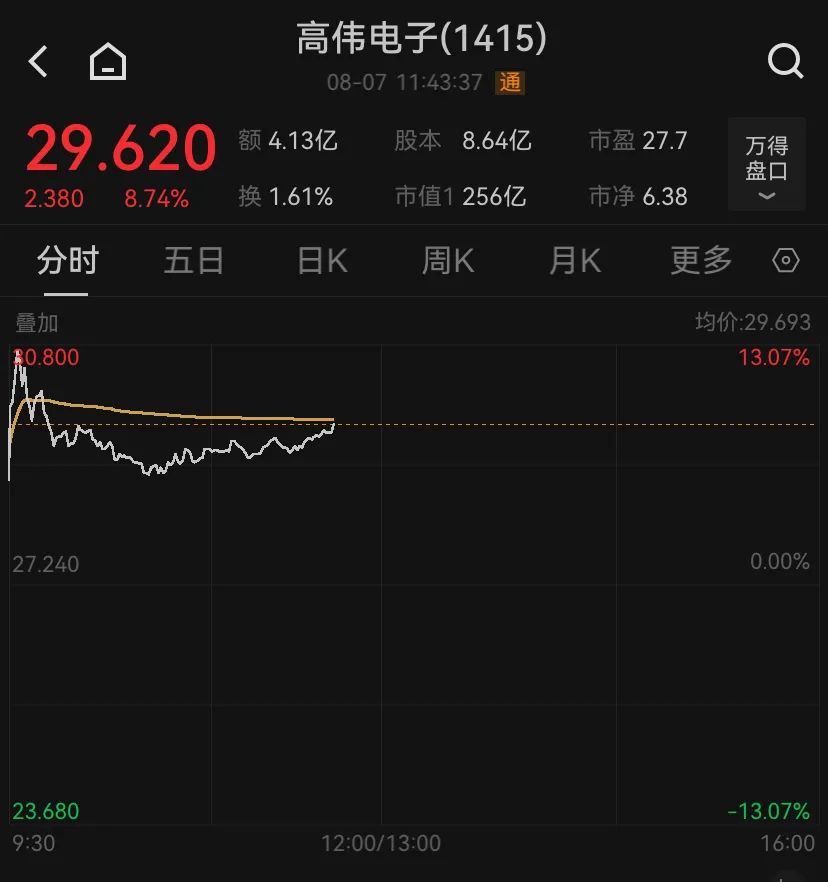Search for another stock
Viewport: 828px width, 882px height.
785,62
